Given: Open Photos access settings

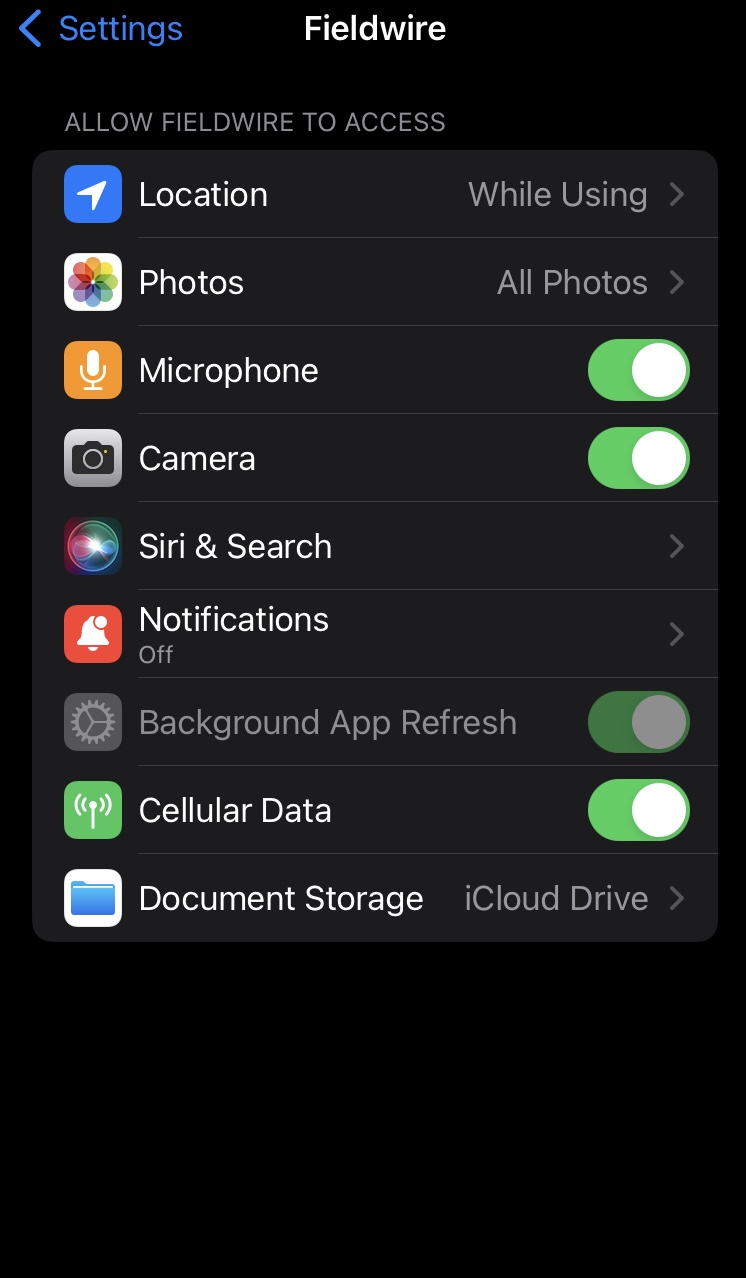Looking at the screenshot, I should tap(375, 282).
